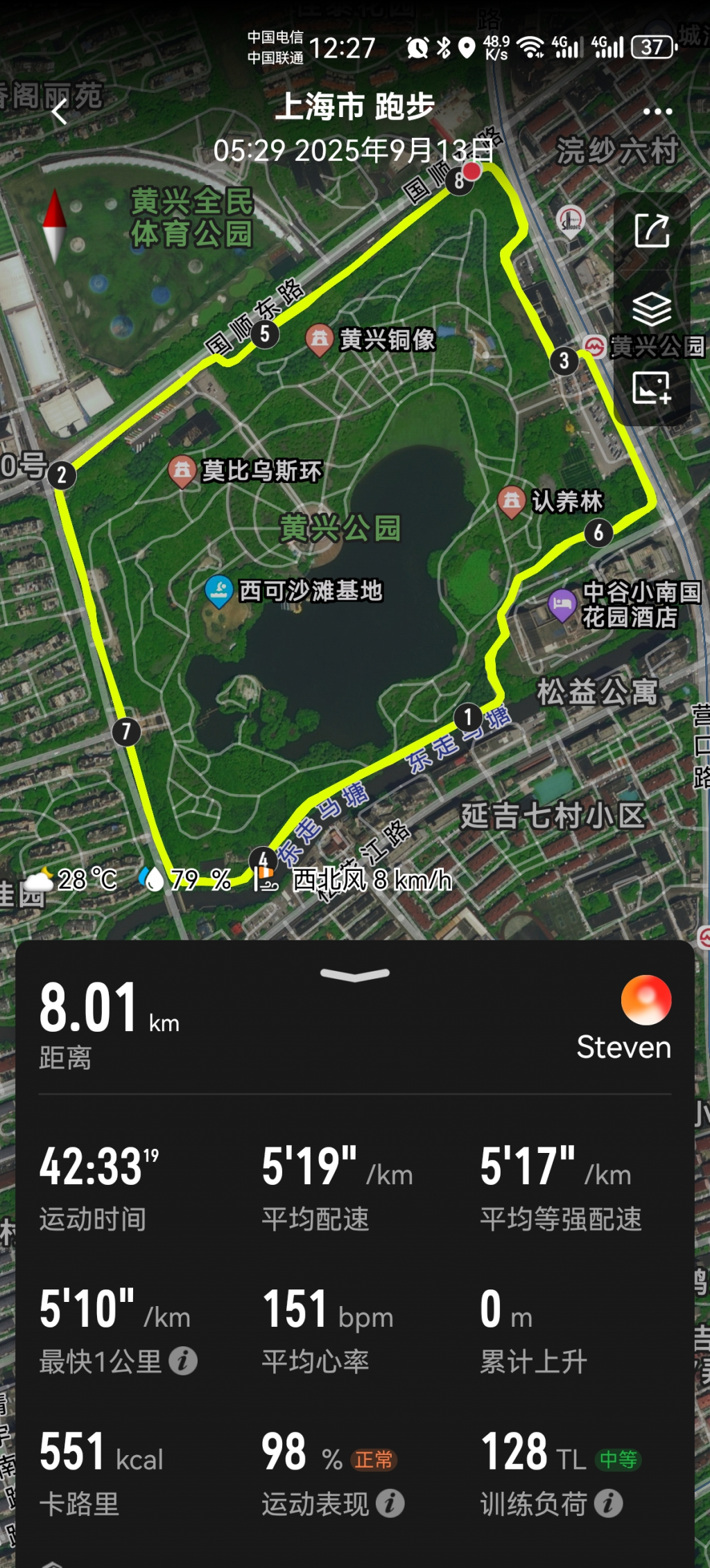The image size is (710, 1568).
Task: Show info for 训练负荷
Action: [x=609, y=1504]
